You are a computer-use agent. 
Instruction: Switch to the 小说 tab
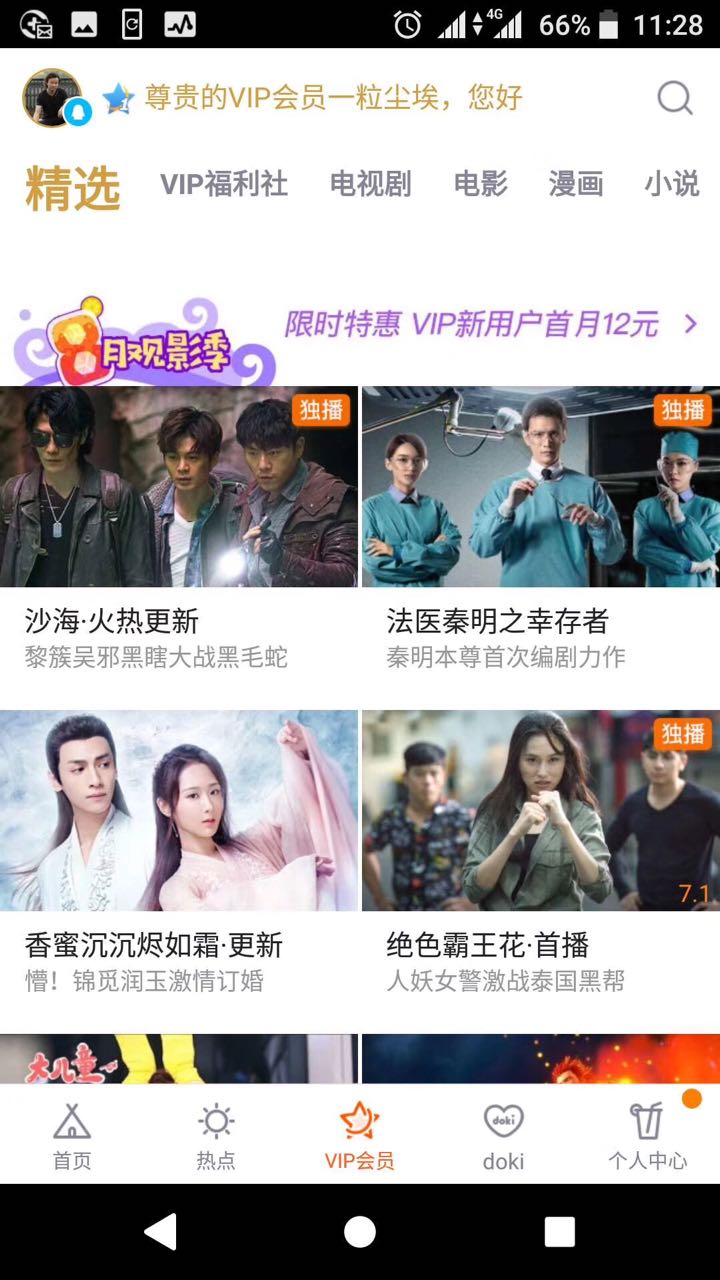[671, 184]
